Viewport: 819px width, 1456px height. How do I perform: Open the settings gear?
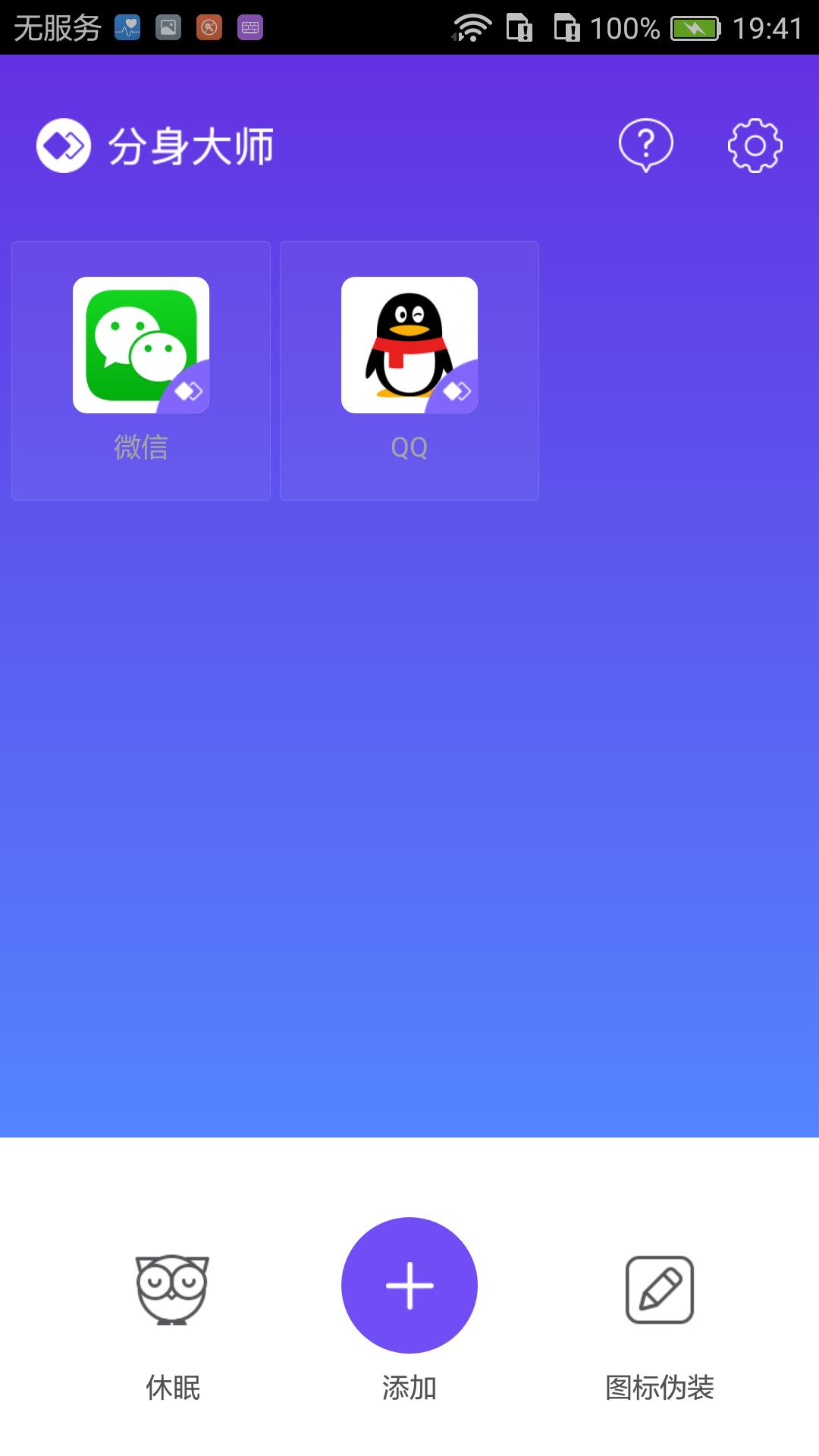[x=755, y=145]
